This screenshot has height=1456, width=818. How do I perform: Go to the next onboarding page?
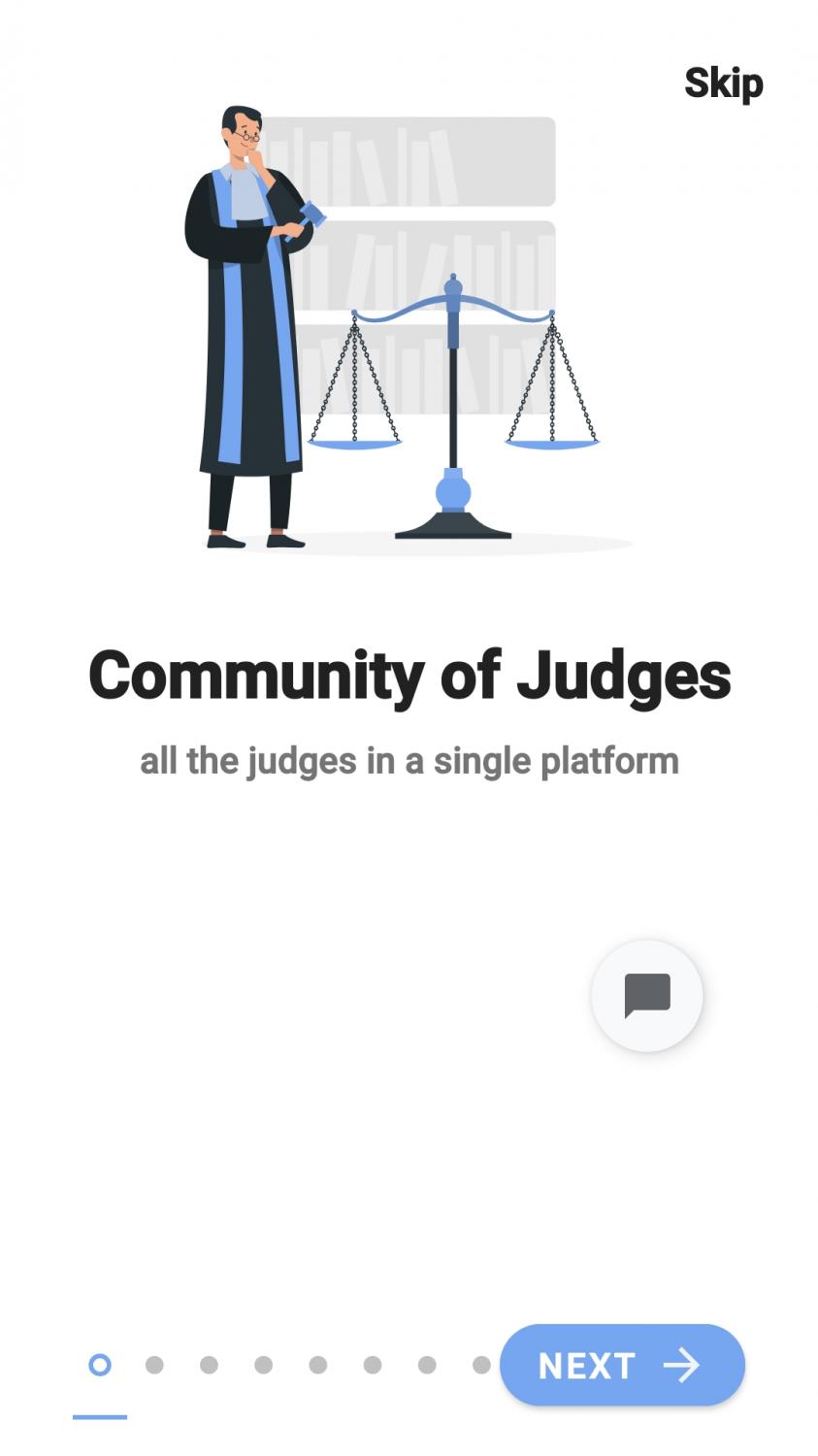622,1365
